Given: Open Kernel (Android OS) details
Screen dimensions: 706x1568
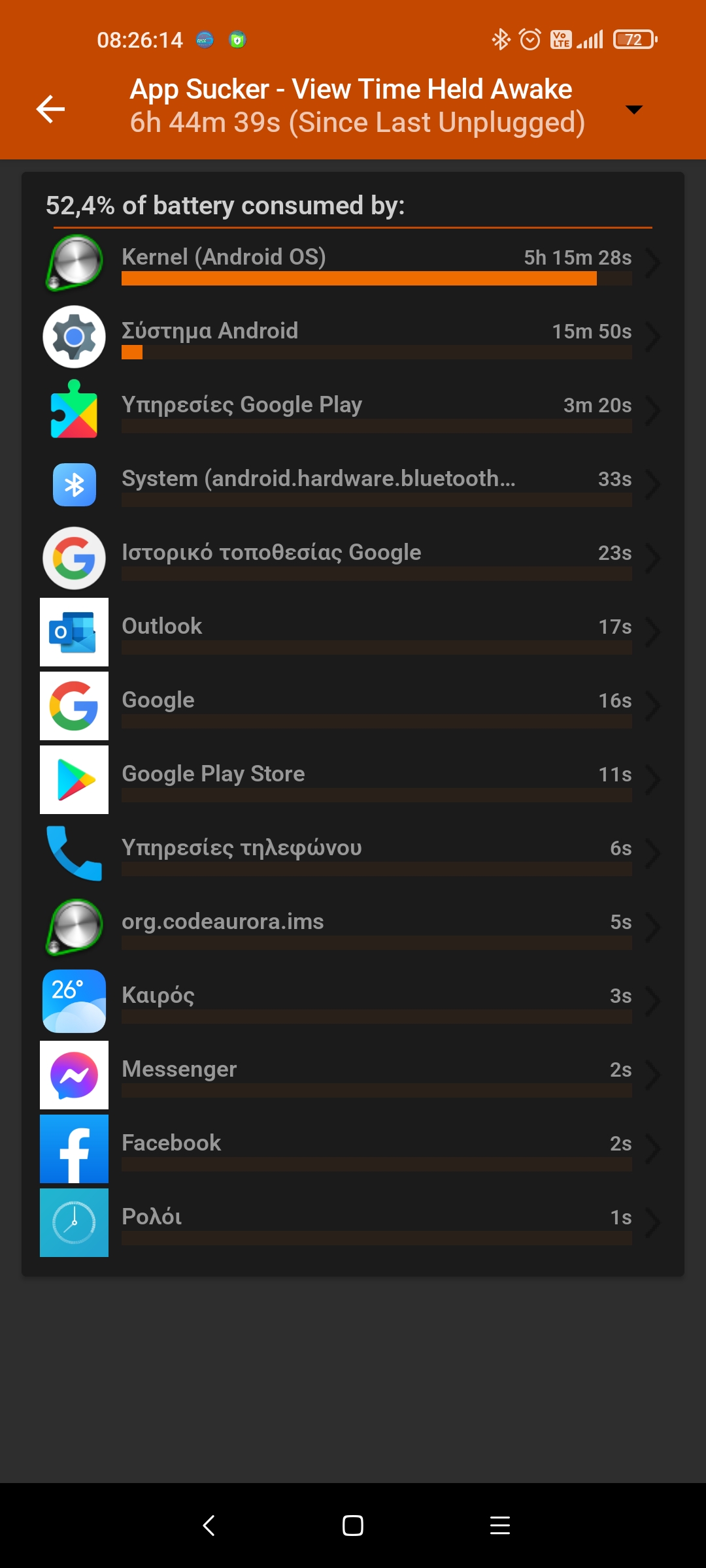Looking at the screenshot, I should point(353,263).
